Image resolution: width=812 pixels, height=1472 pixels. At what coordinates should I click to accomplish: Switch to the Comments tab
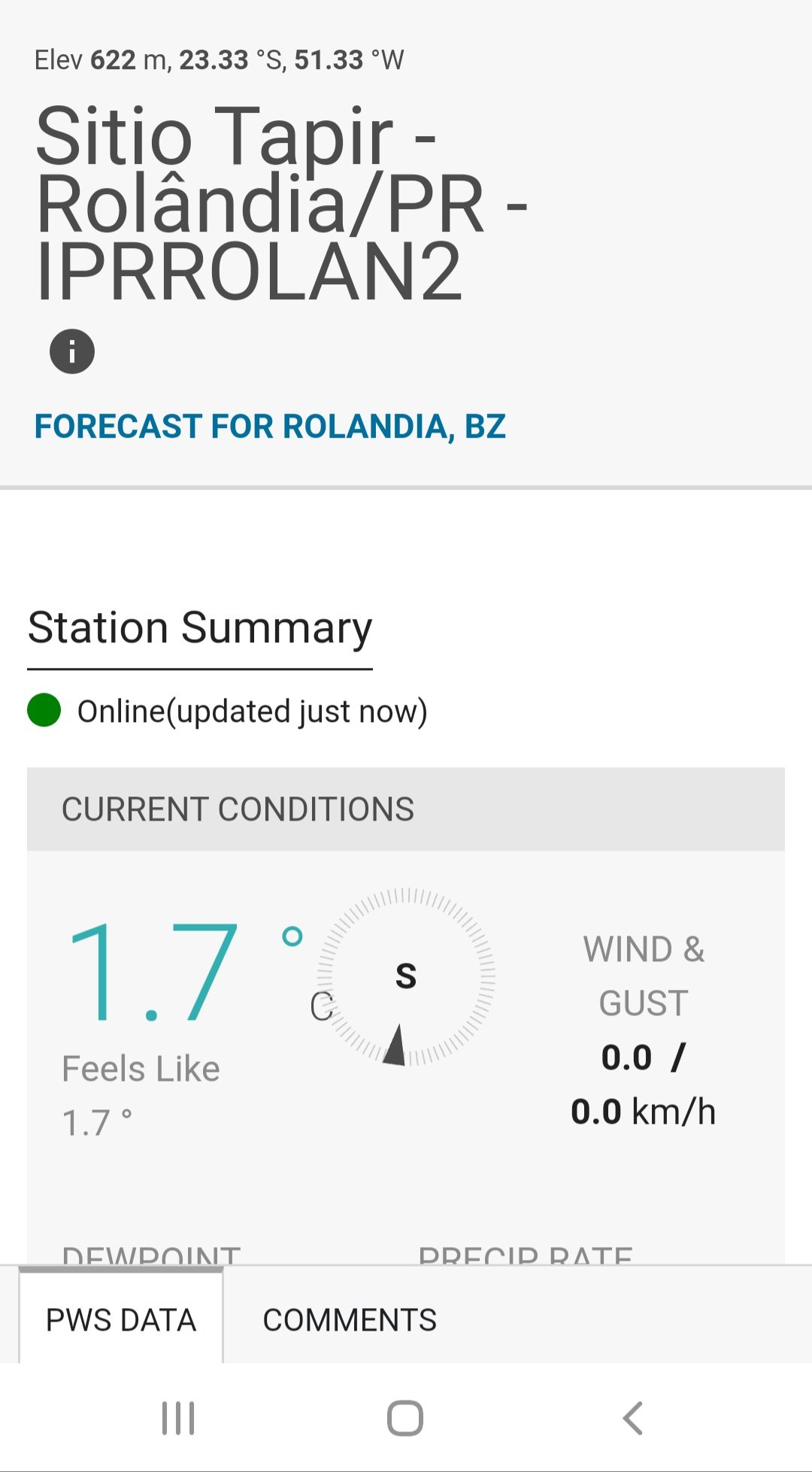pyautogui.click(x=350, y=1320)
